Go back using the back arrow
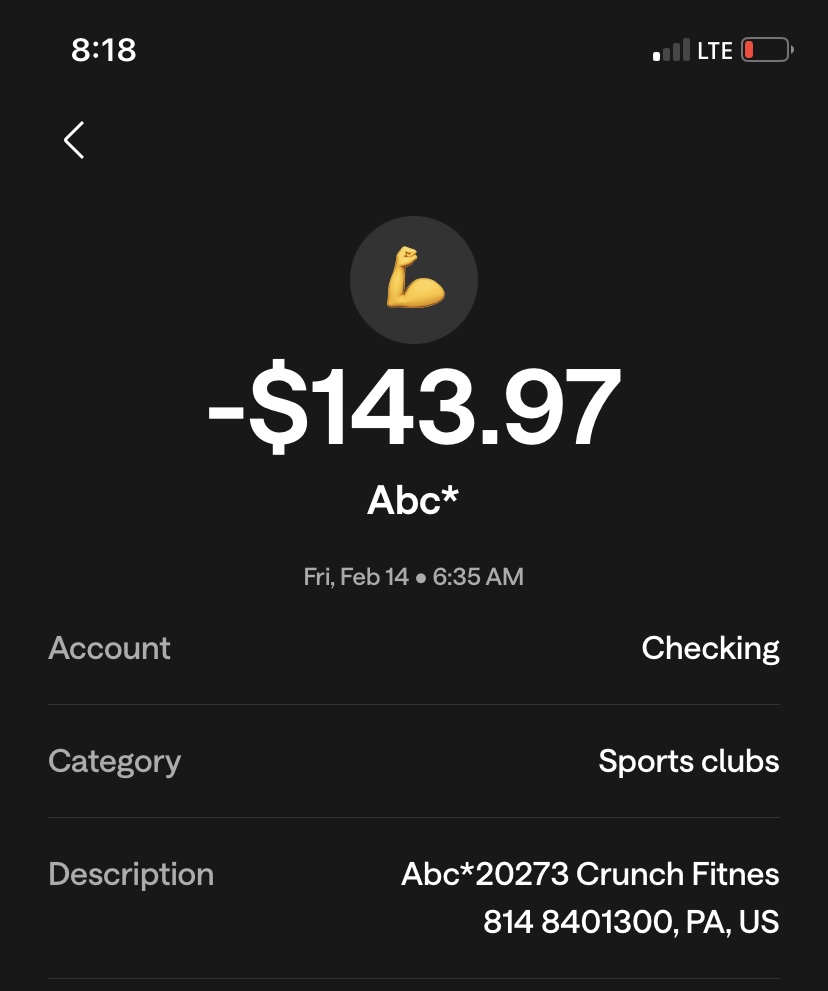This screenshot has height=991, width=828. pyautogui.click(x=74, y=141)
